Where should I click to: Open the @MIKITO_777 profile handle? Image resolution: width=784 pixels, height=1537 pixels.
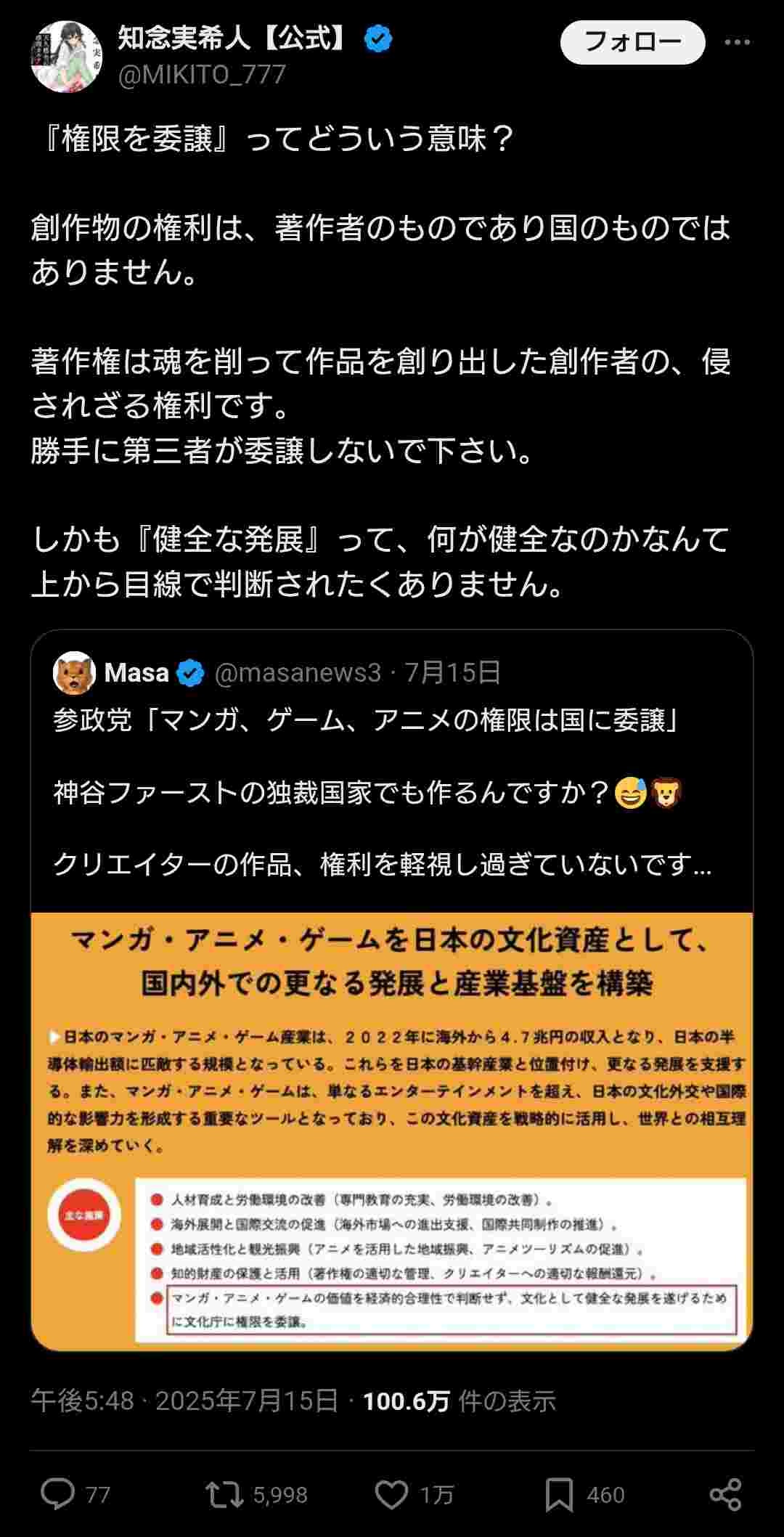[x=202, y=75]
